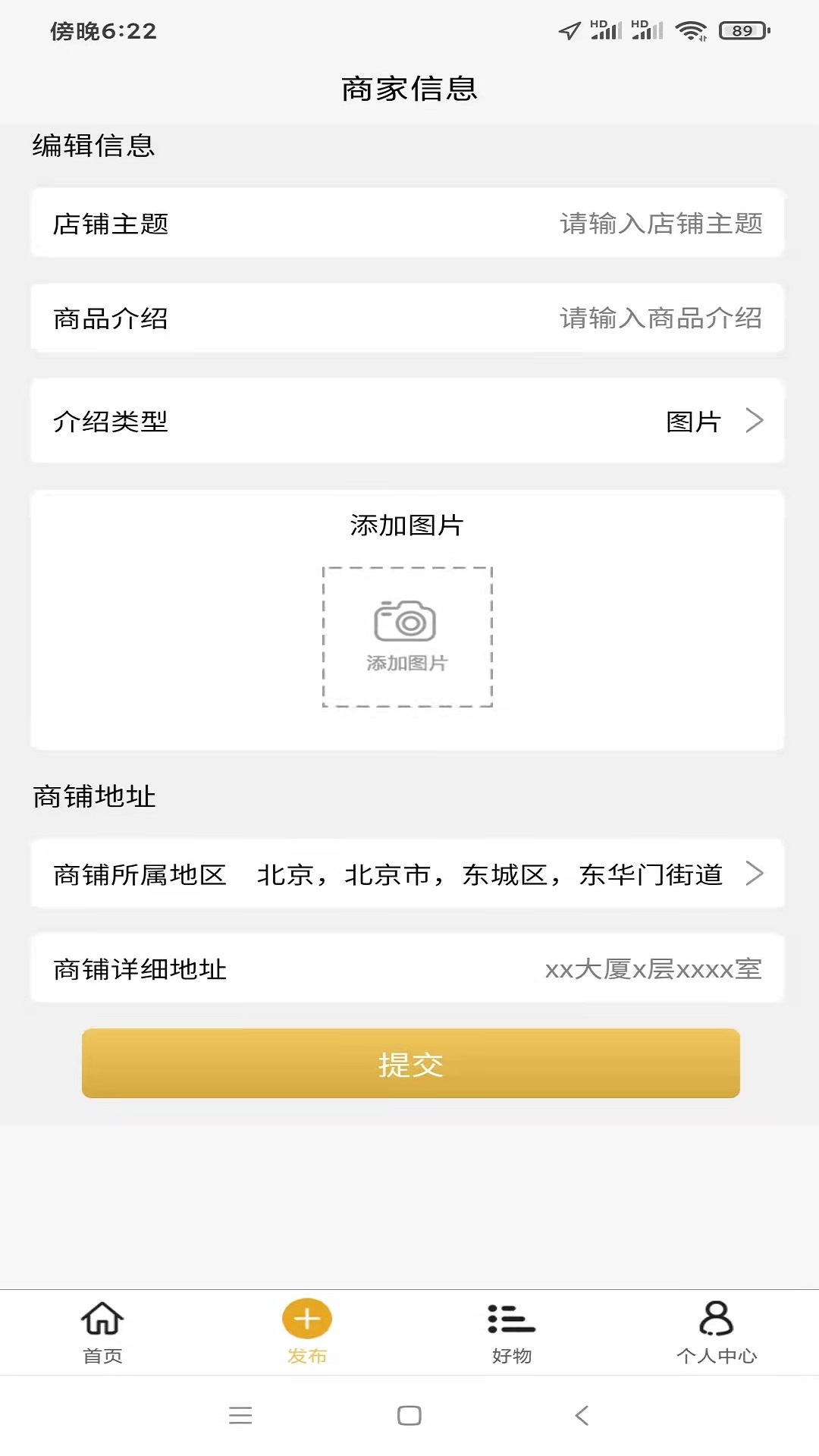The width and height of the screenshot is (819, 1456).
Task: Choose the 商铺所属地区 region
Action: point(407,874)
